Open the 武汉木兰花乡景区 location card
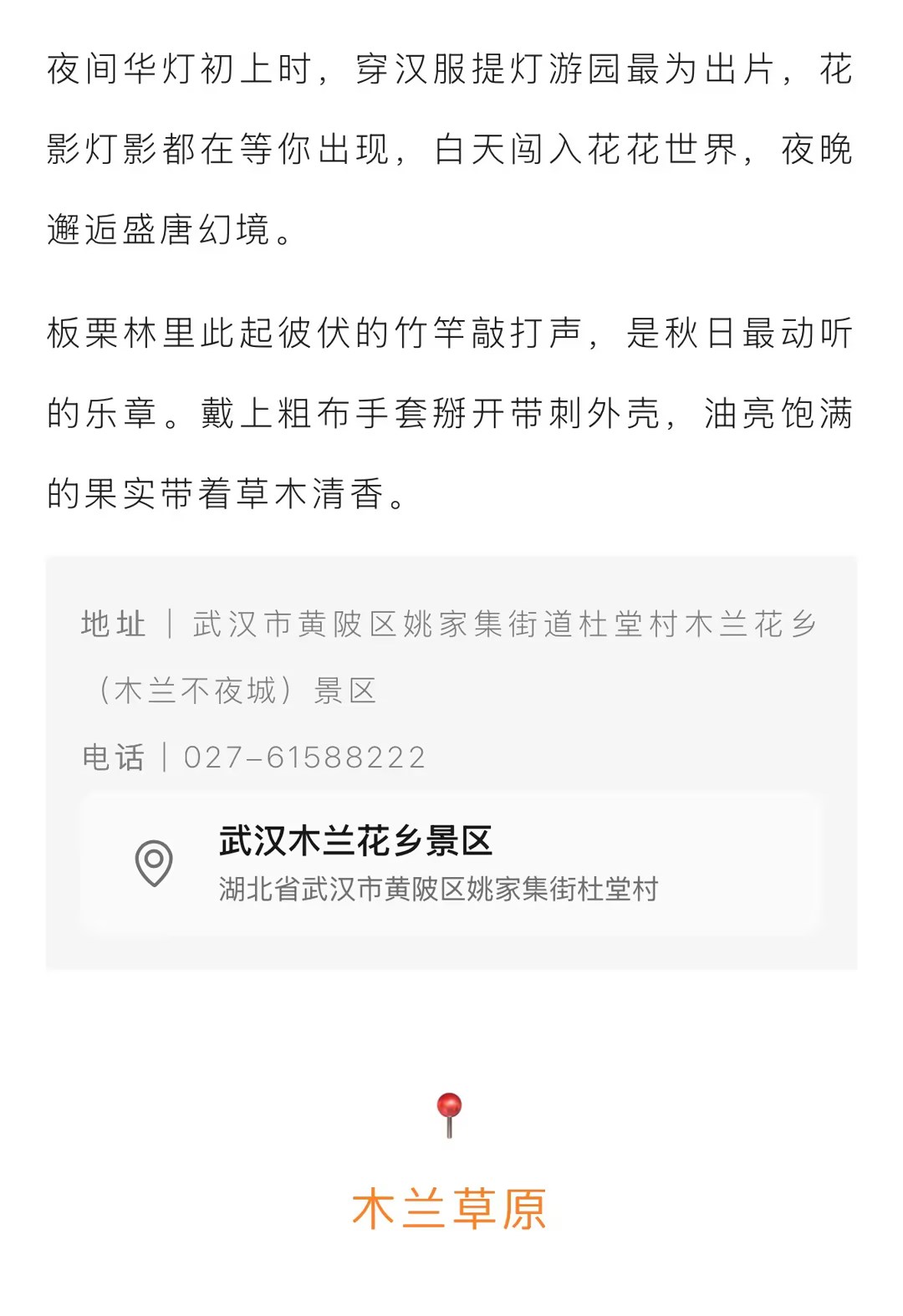Screen dimensions: 903x1316 tap(451, 863)
